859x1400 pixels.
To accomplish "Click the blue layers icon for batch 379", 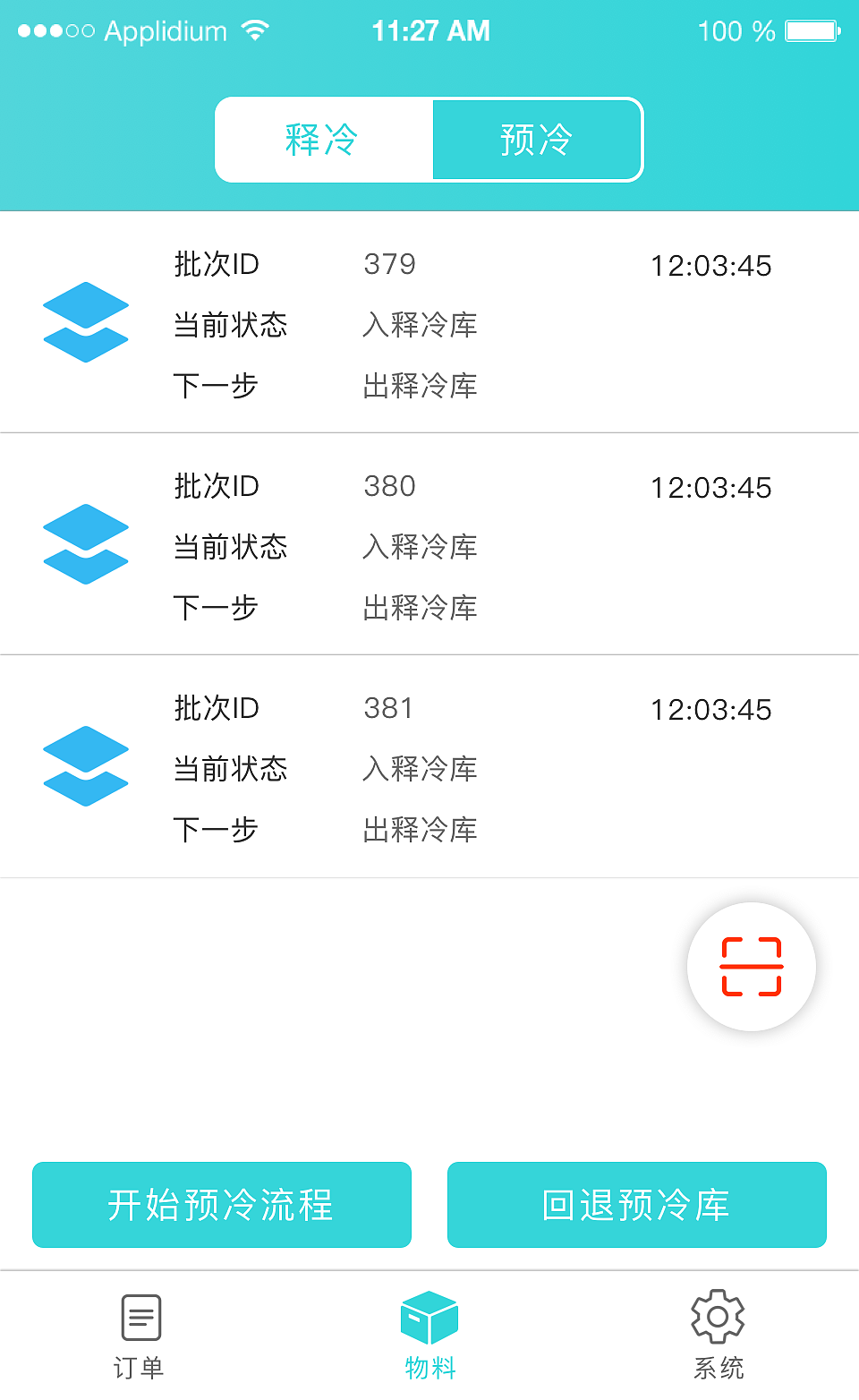I will point(85,322).
